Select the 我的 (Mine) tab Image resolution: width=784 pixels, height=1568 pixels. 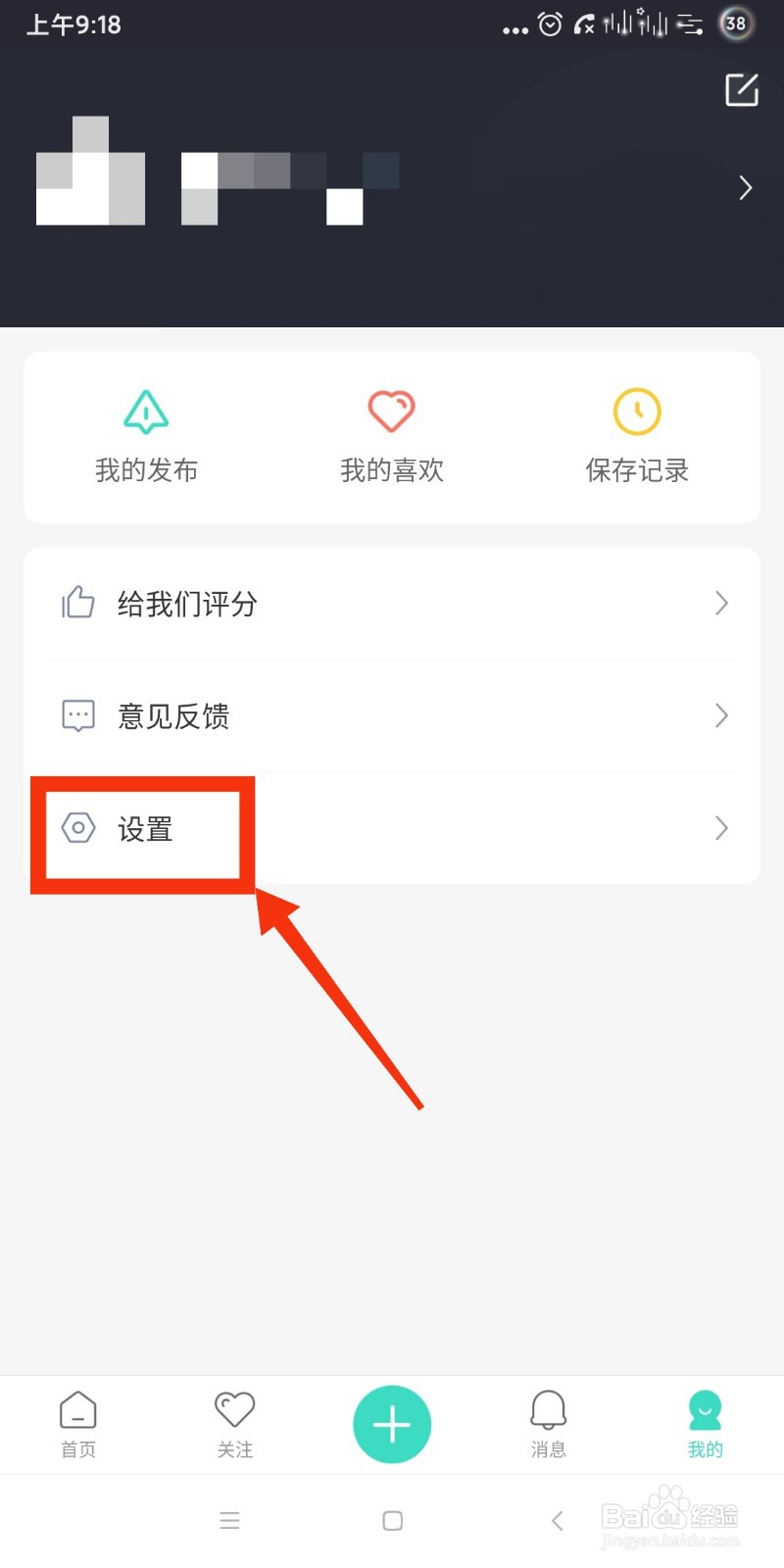click(x=704, y=1424)
